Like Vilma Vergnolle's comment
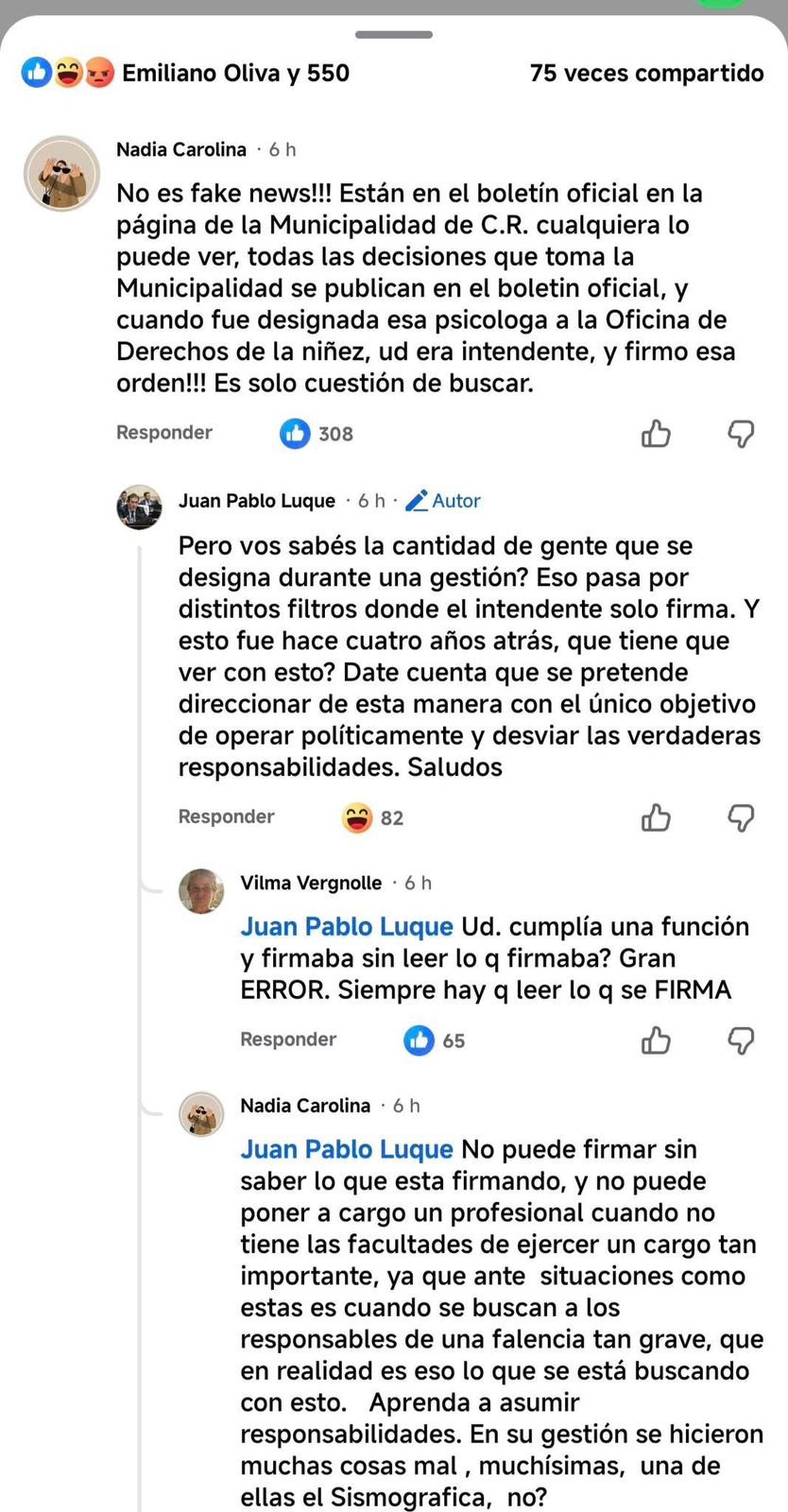The image size is (788, 1512). [x=656, y=1040]
